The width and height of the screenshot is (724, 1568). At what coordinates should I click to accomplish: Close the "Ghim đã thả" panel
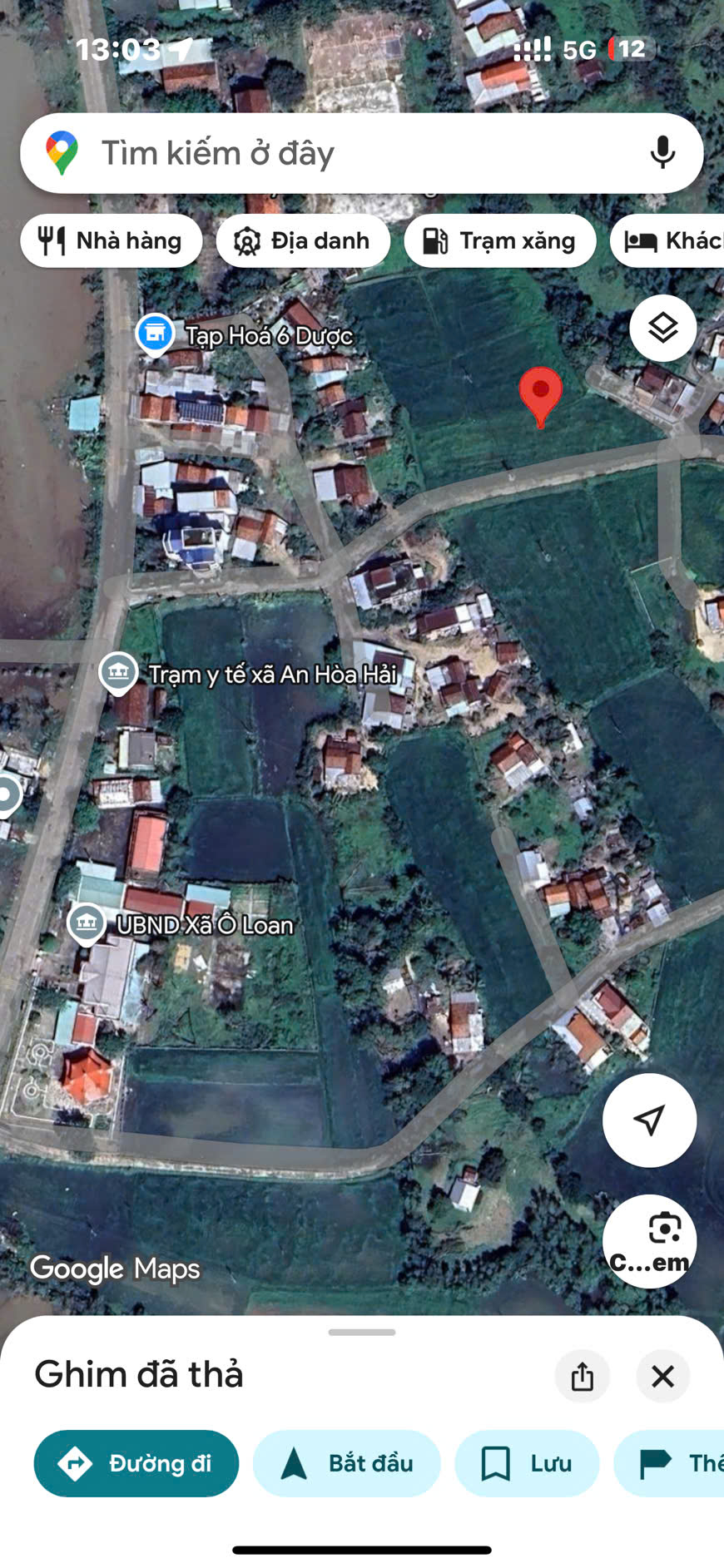pyautogui.click(x=662, y=1376)
